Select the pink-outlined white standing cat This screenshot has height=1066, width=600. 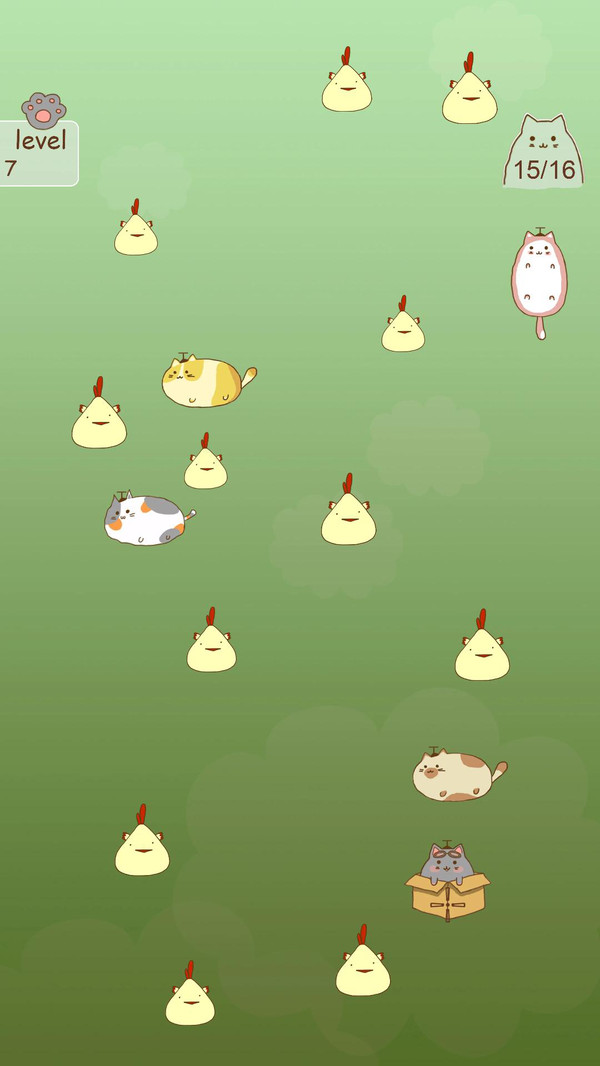click(x=539, y=275)
